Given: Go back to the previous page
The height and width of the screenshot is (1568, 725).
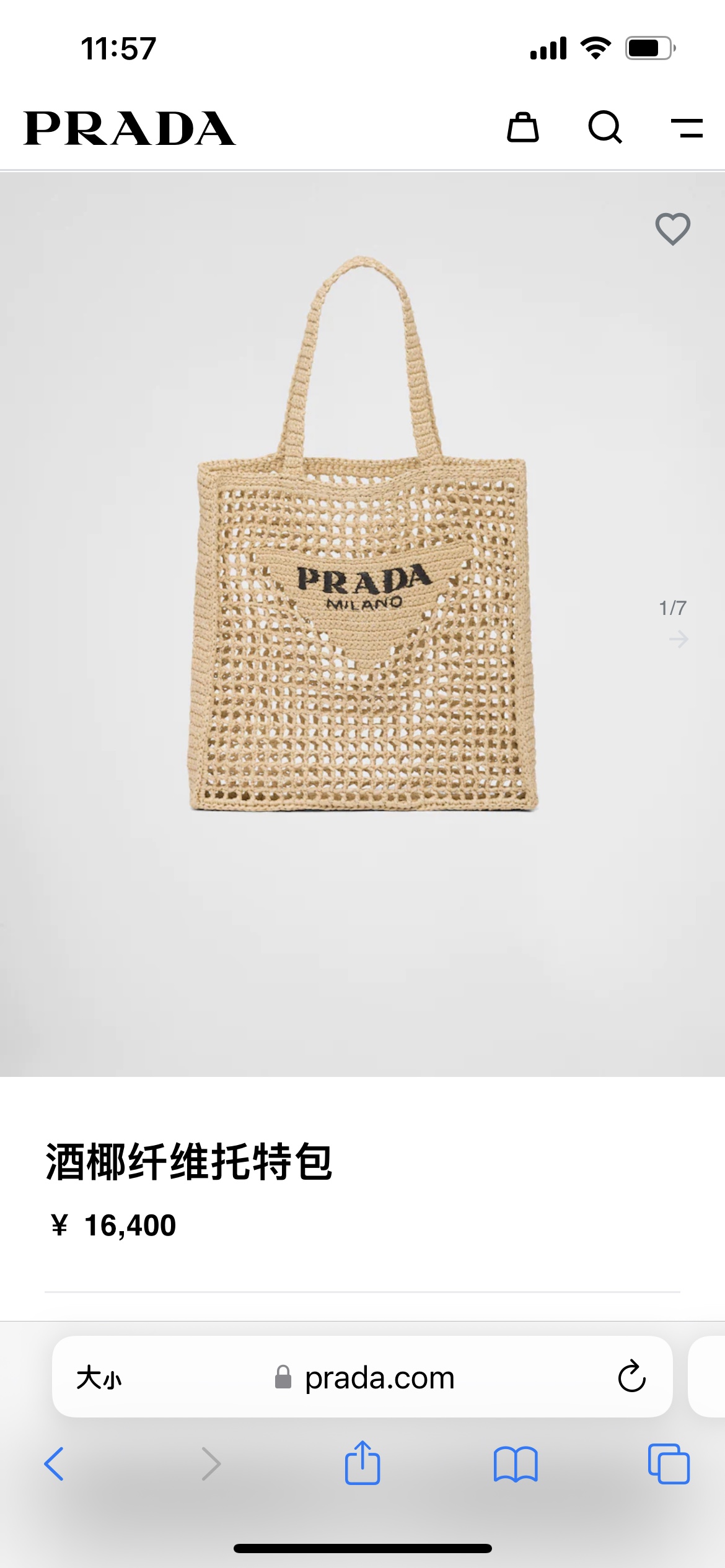Looking at the screenshot, I should point(54,1463).
